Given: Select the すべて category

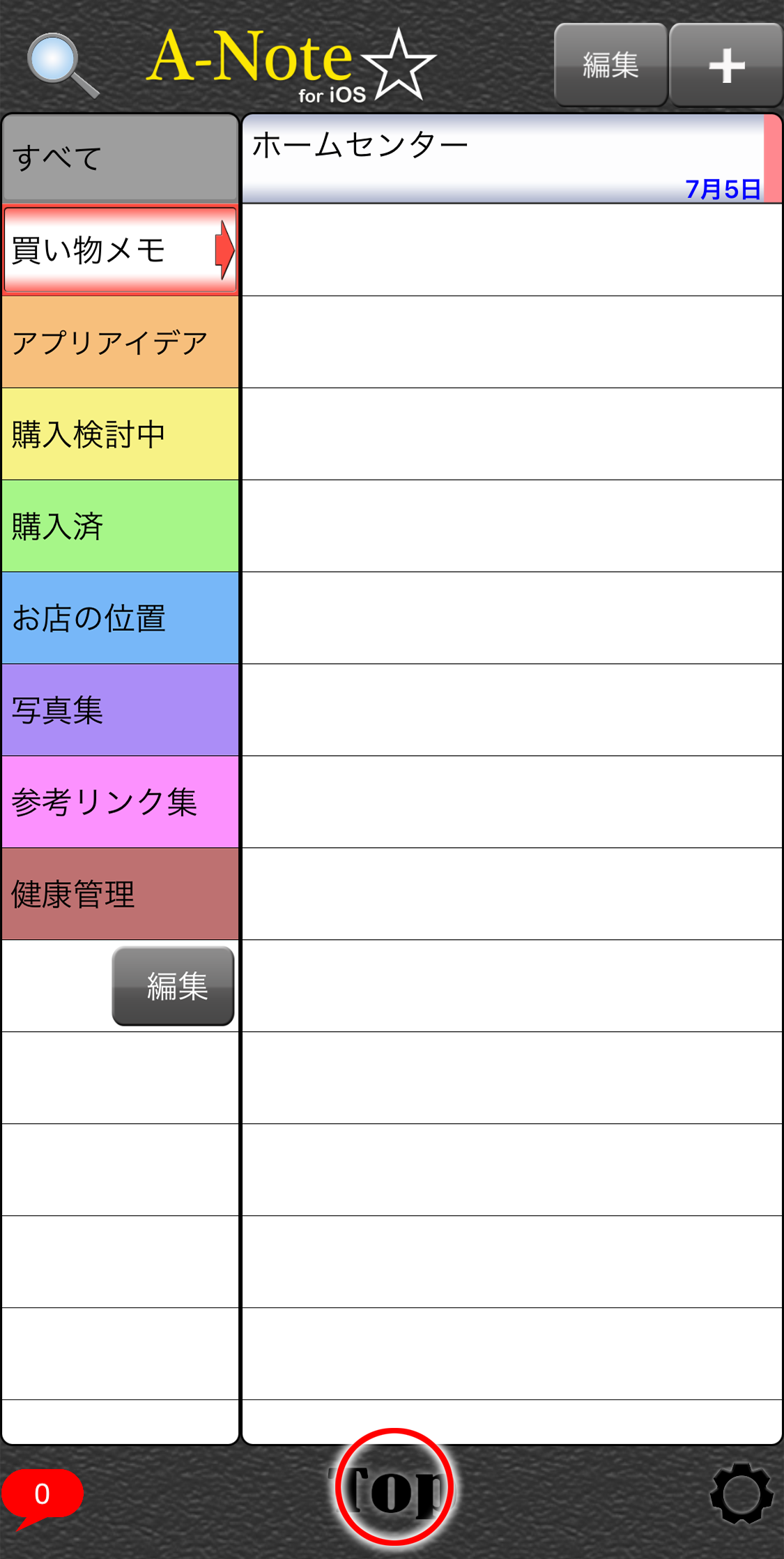Looking at the screenshot, I should pyautogui.click(x=121, y=158).
